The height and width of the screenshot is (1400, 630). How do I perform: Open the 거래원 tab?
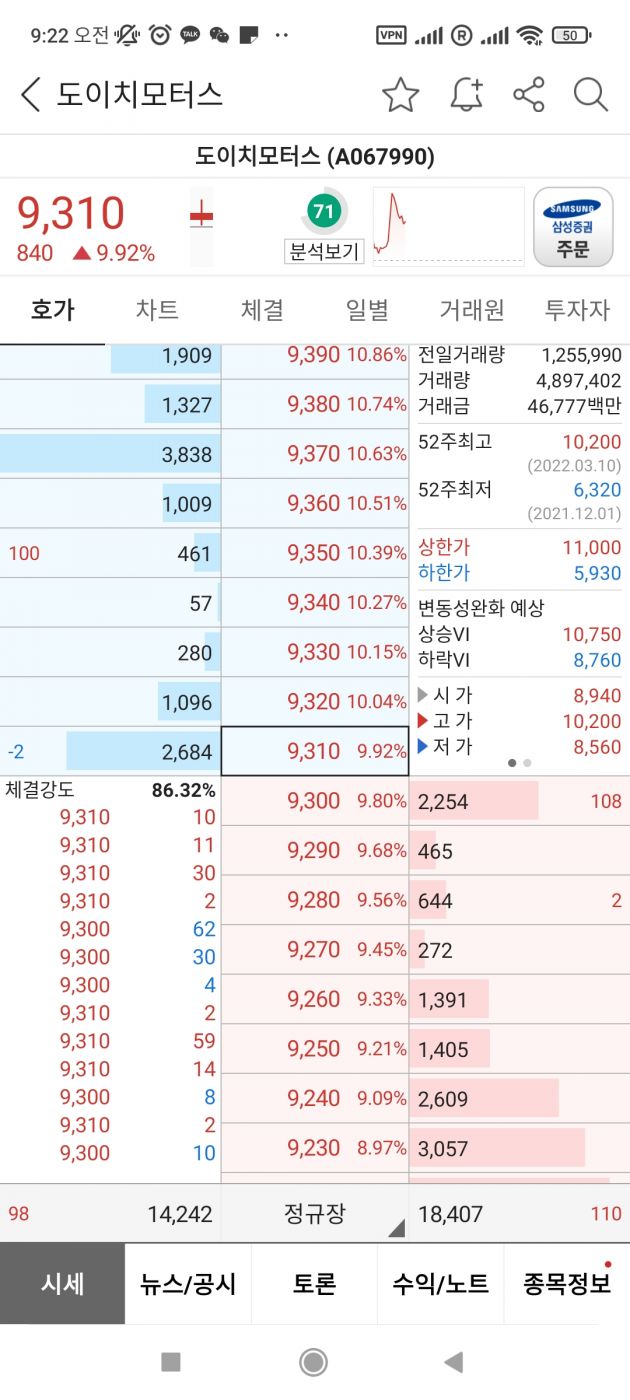coord(472,311)
